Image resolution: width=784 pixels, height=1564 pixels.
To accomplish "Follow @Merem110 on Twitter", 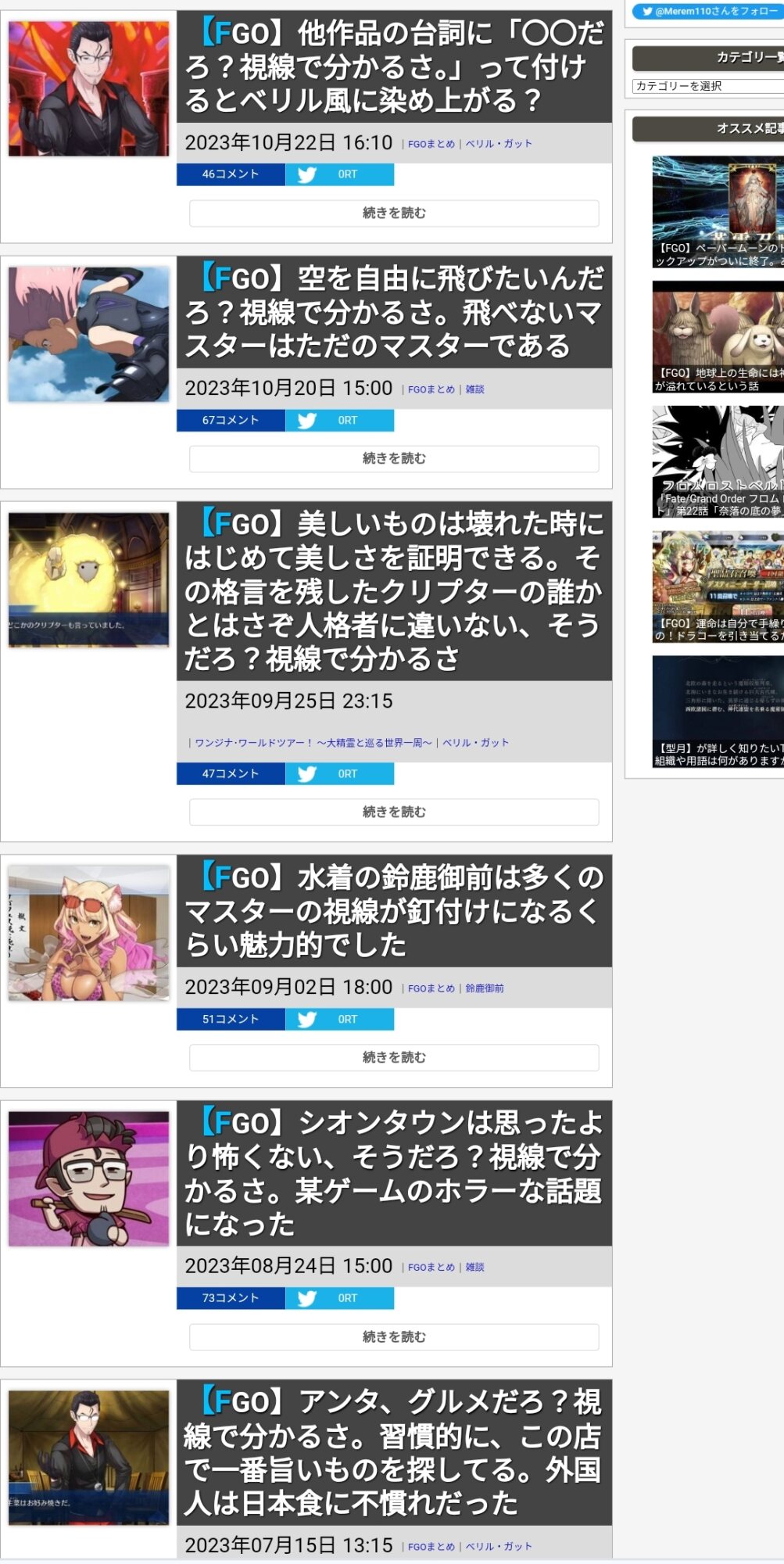I will [707, 11].
